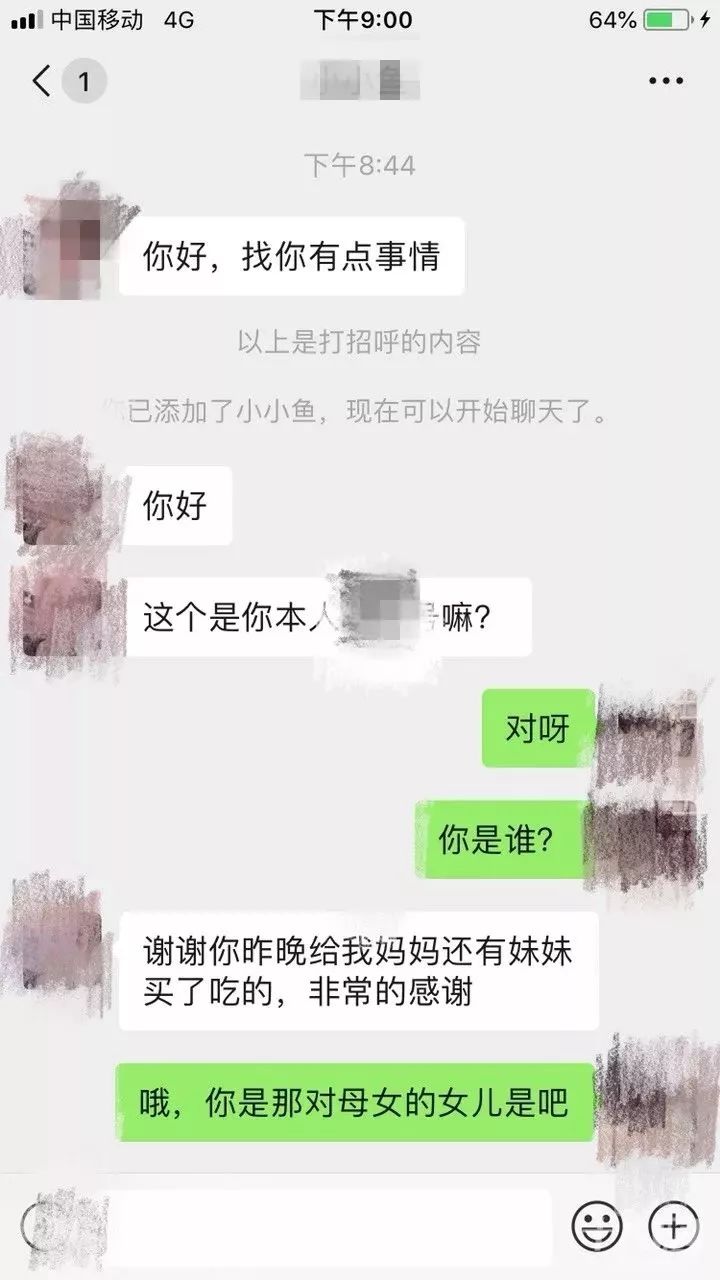Screen dimensions: 720x1280
Task: Open the plus attachments menu
Action: pos(673,1224)
